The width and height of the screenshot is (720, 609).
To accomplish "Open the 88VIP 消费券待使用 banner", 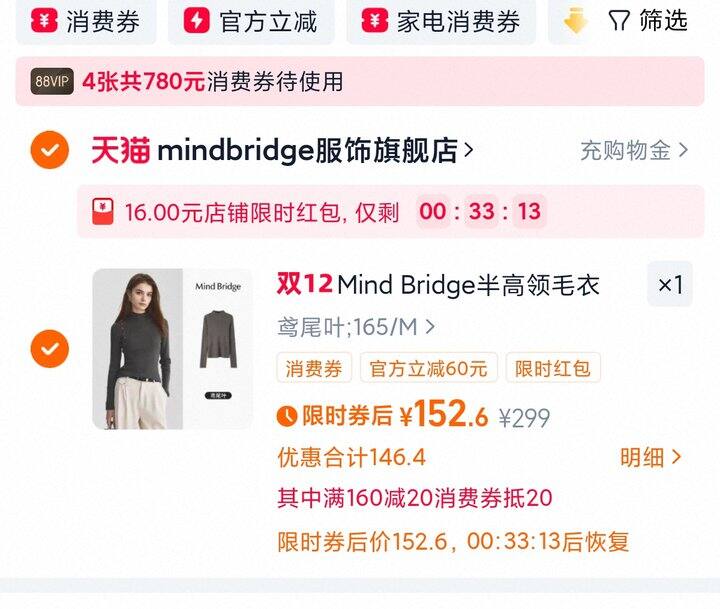I will 360,81.
